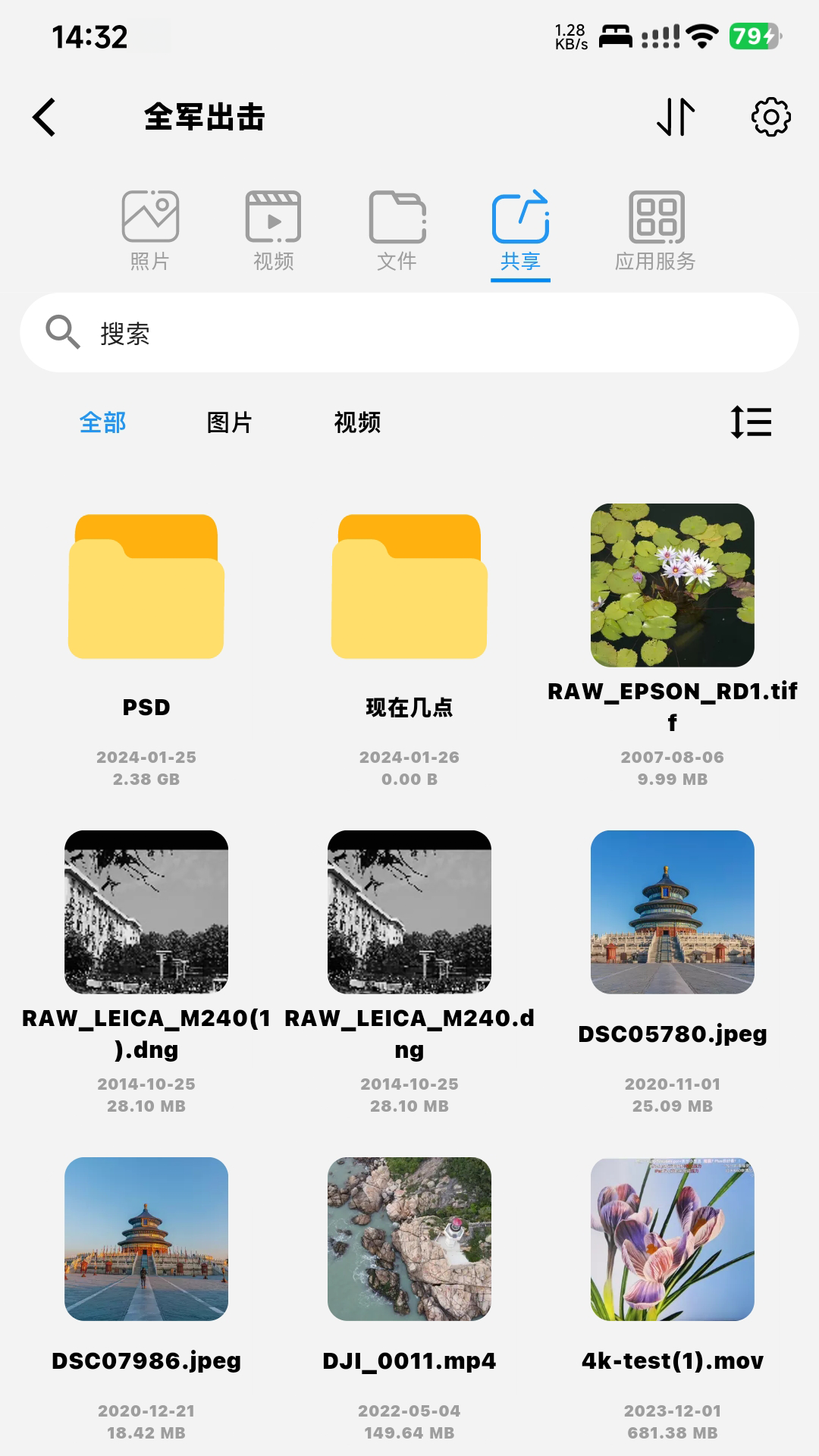This screenshot has height=1456, width=819.
Task: Switch to the 图片 filter tab
Action: tap(229, 422)
